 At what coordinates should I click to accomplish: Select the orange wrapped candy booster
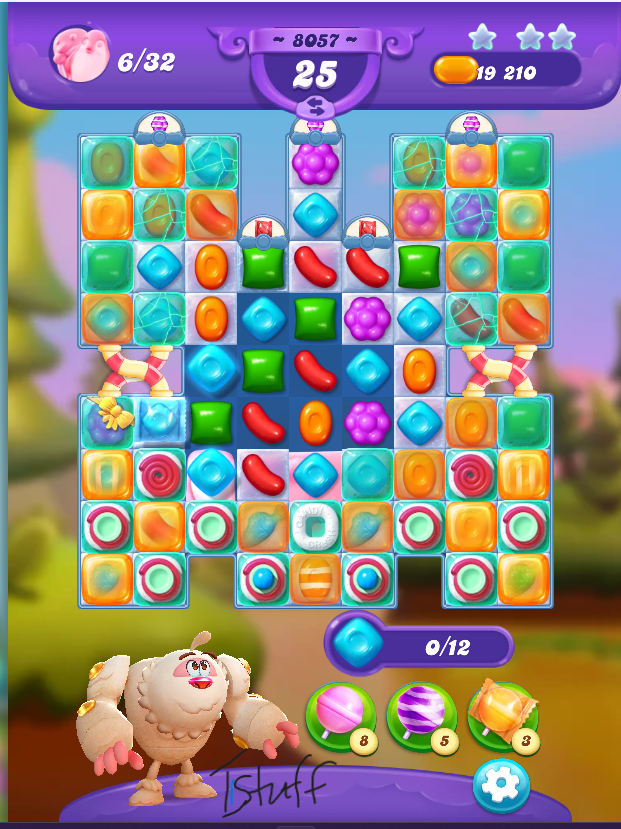click(x=502, y=714)
